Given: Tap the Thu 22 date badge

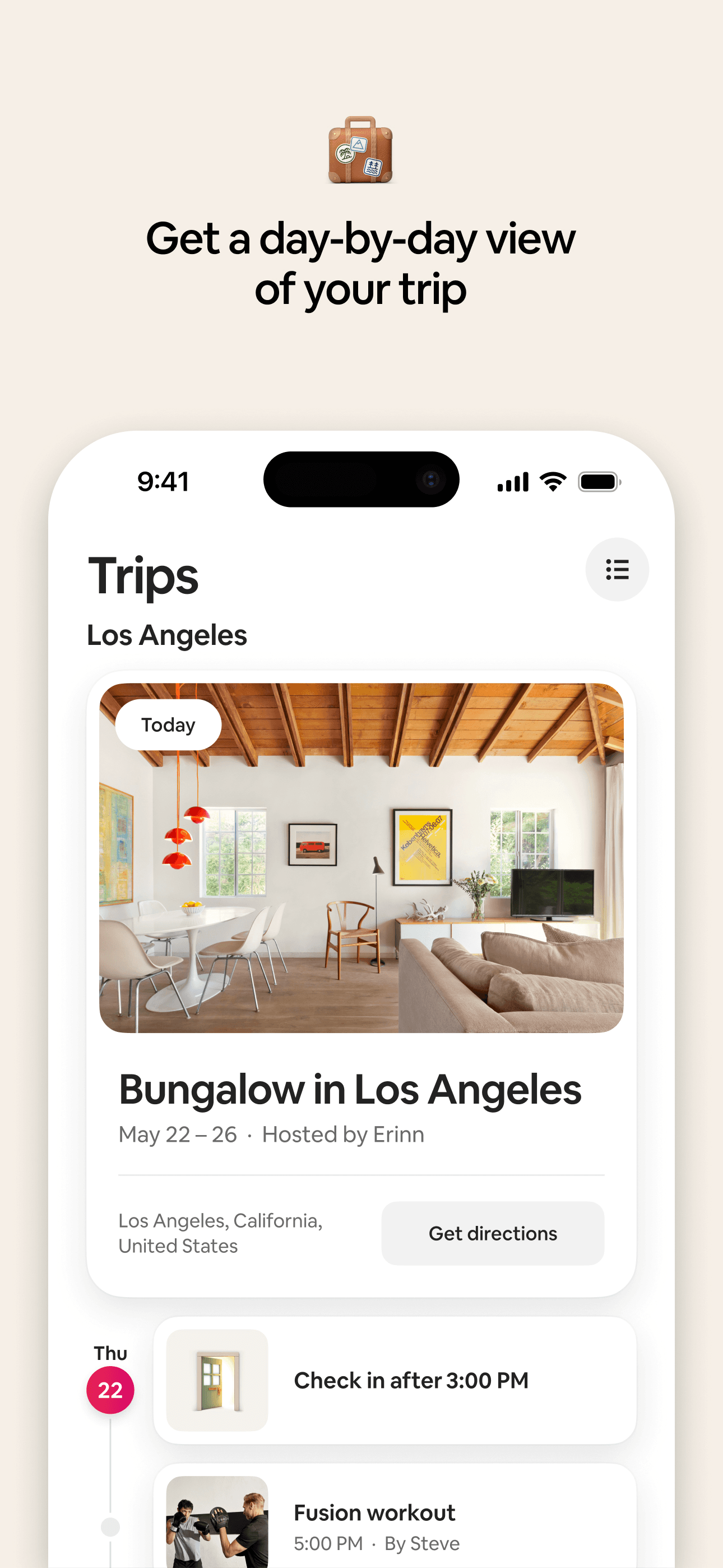Looking at the screenshot, I should 110,1390.
